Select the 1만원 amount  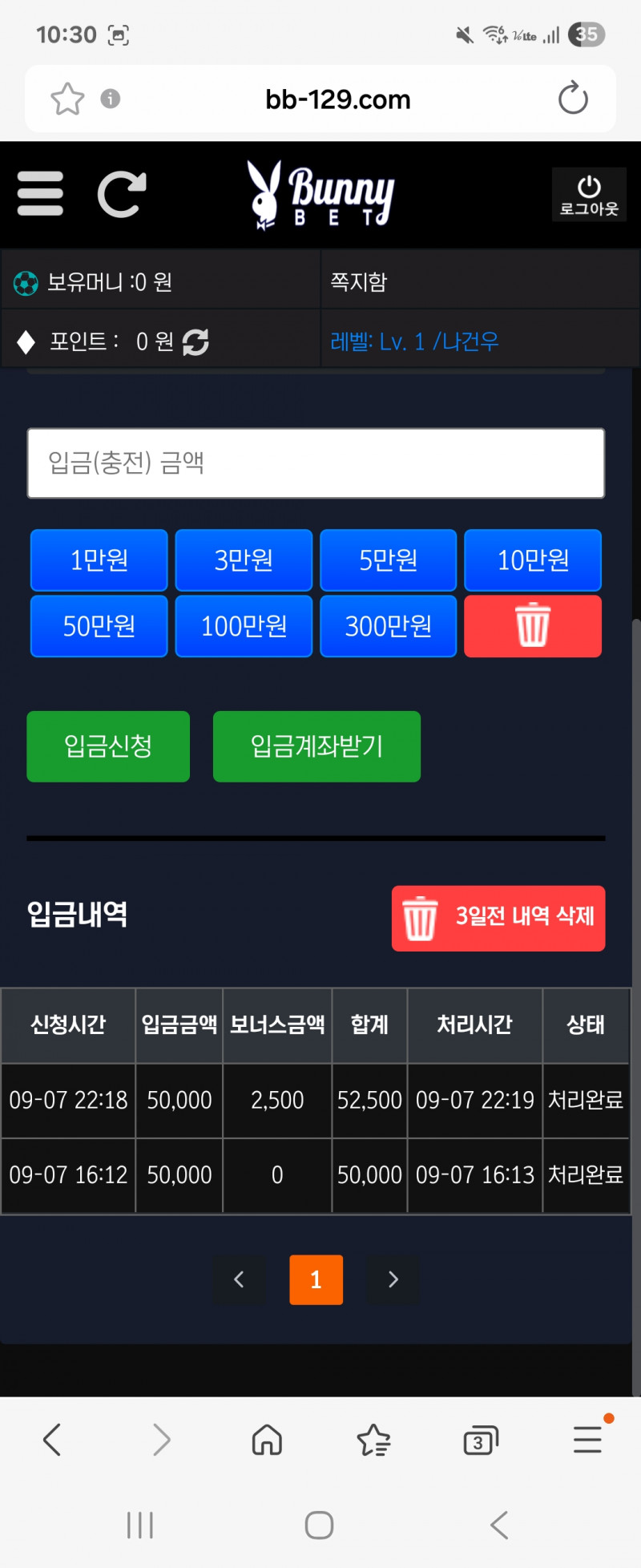(x=99, y=560)
